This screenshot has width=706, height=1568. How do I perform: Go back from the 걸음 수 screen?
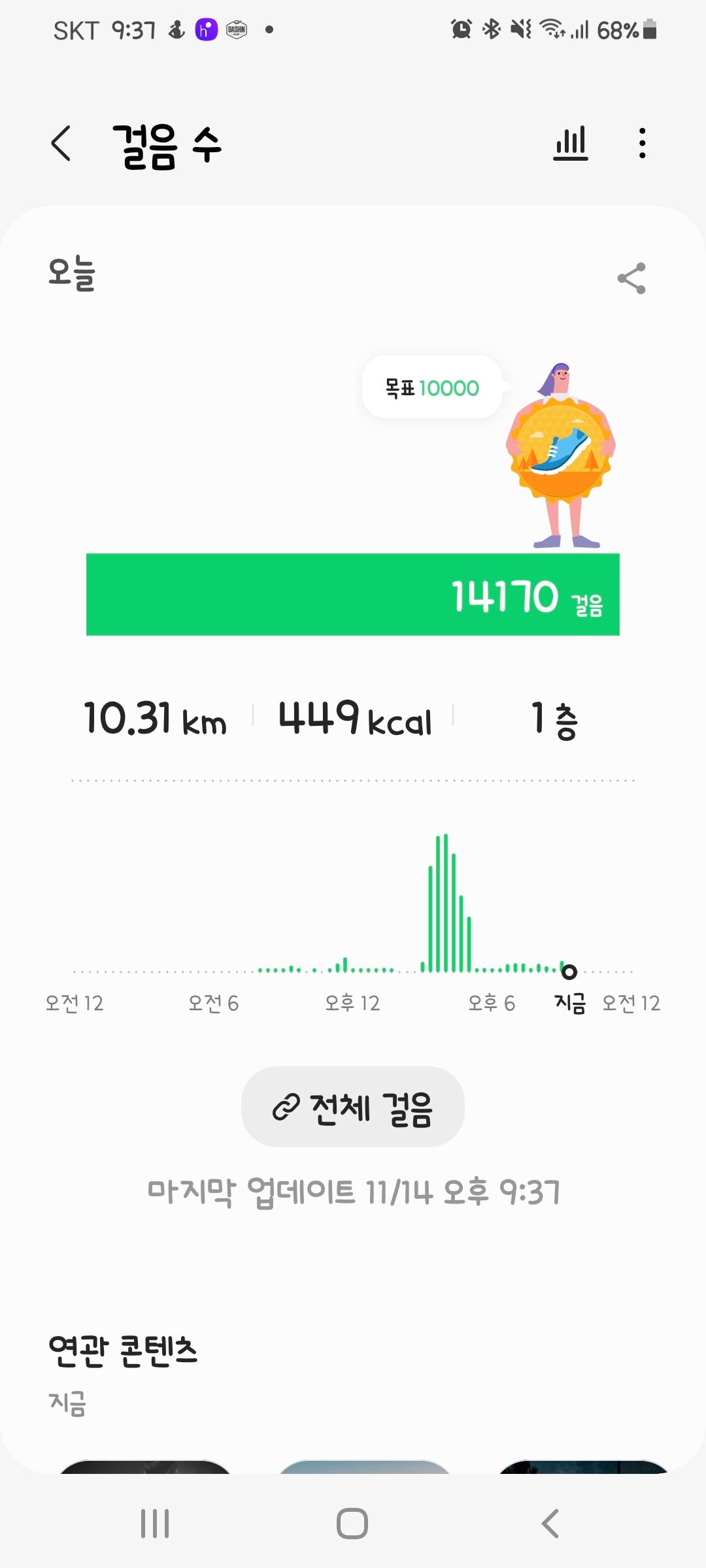pos(61,143)
